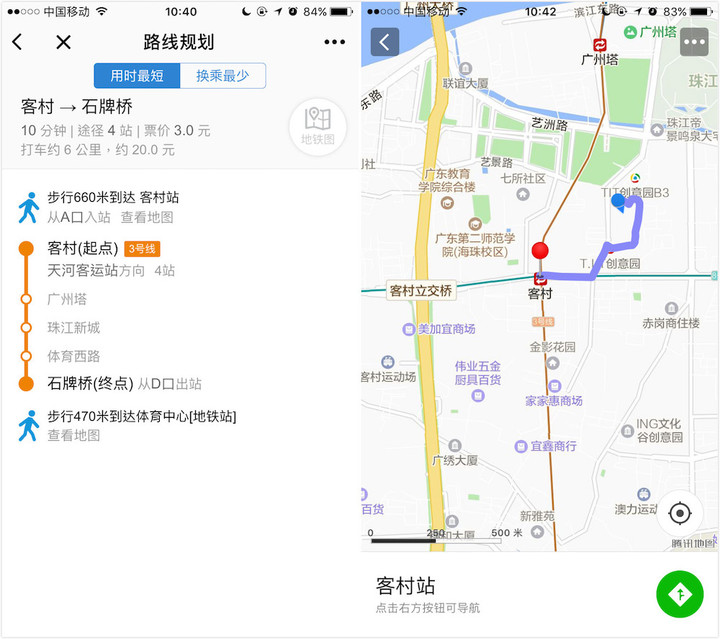Close the 路线规划 page with the X
Image resolution: width=720 pixels, height=639 pixels.
point(63,42)
